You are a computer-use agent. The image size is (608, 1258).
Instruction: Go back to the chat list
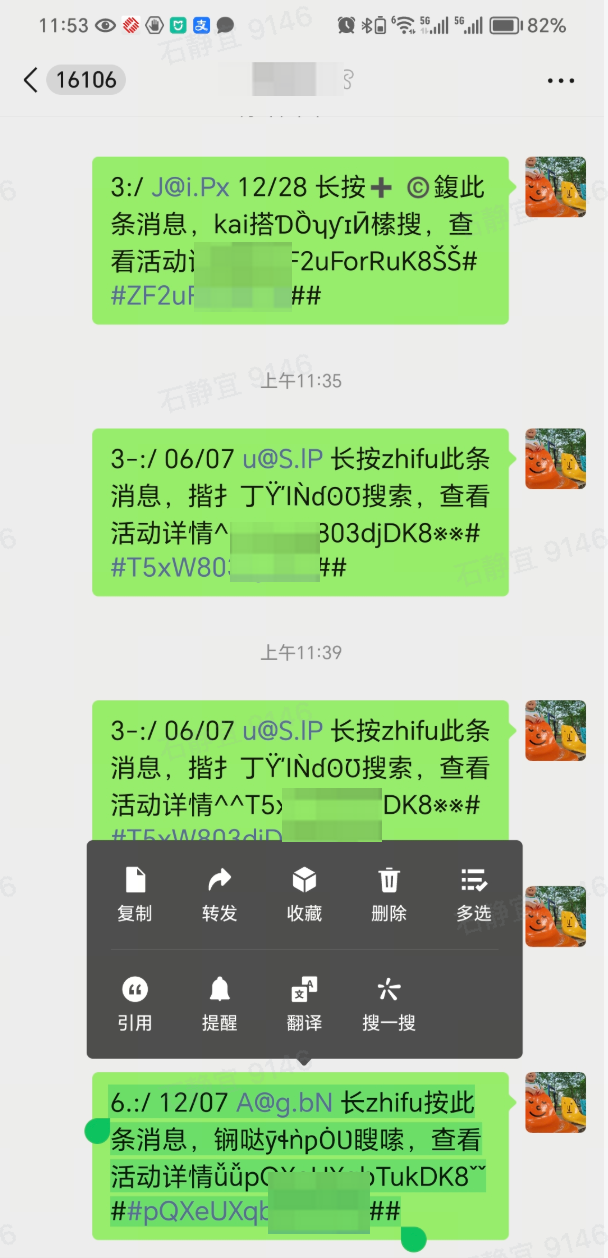[x=30, y=80]
